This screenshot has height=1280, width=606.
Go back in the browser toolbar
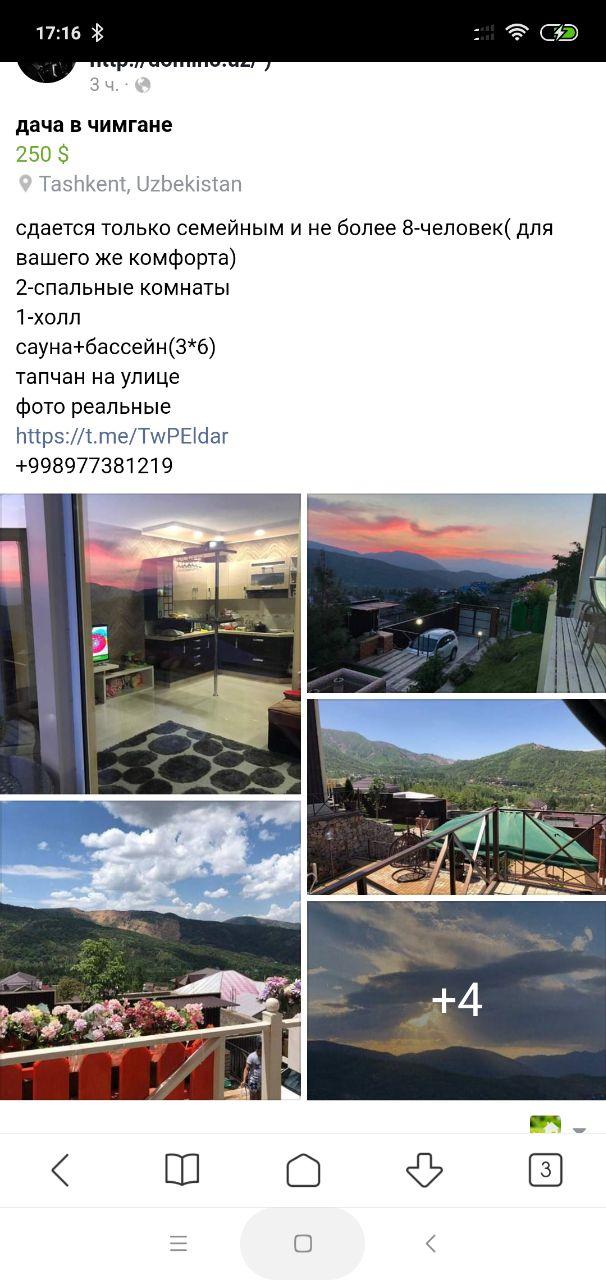(x=61, y=1169)
